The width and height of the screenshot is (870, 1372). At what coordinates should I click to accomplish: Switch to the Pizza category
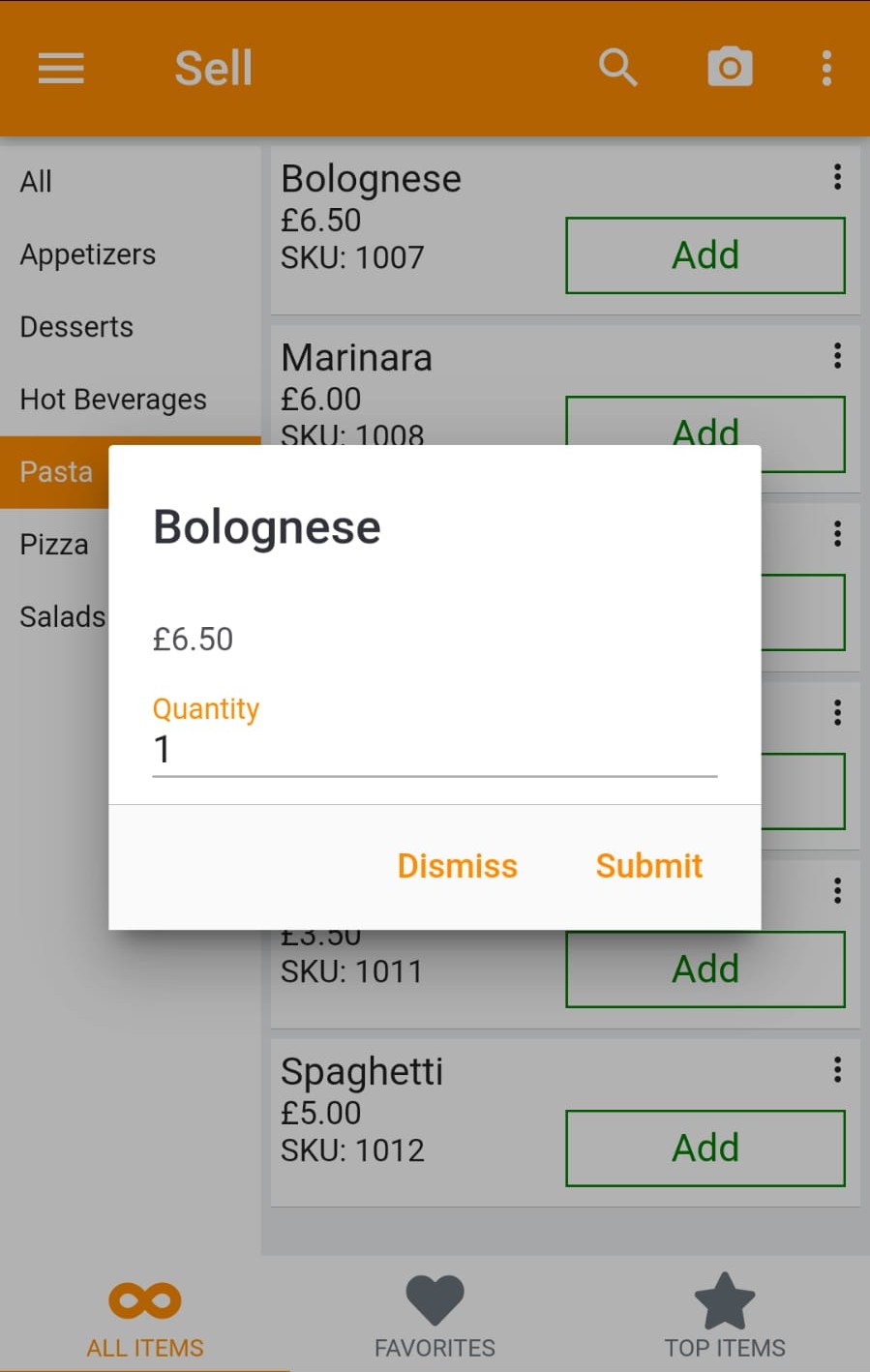(54, 545)
